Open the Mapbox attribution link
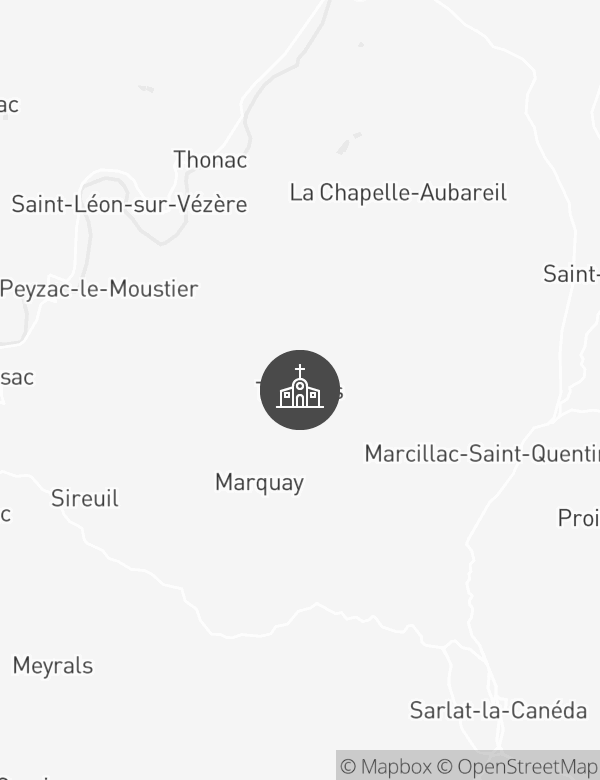This screenshot has height=780, width=600. coord(386,767)
